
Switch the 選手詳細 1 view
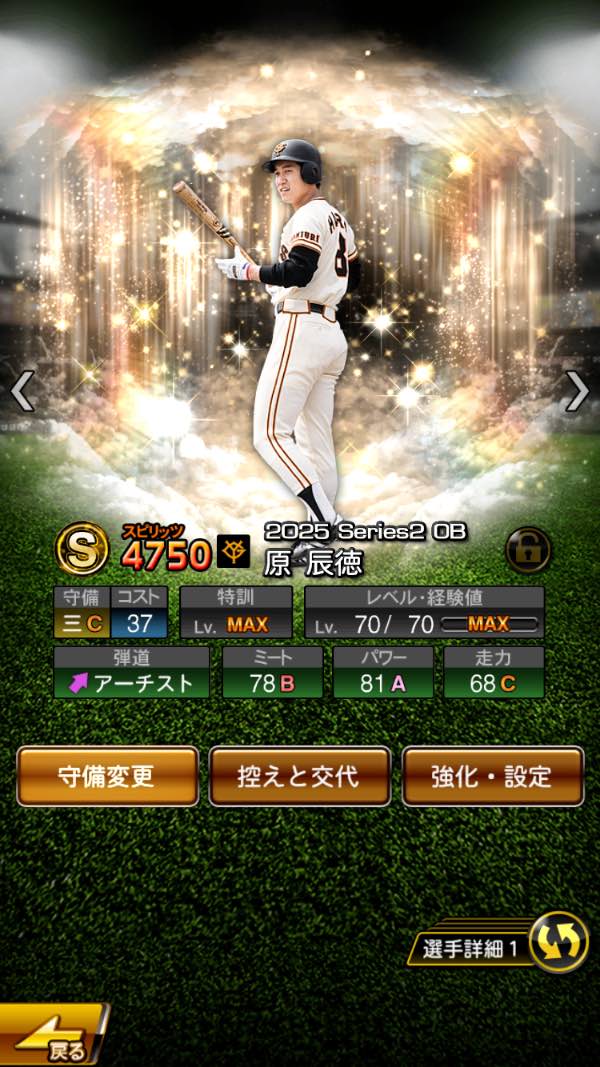point(557,942)
